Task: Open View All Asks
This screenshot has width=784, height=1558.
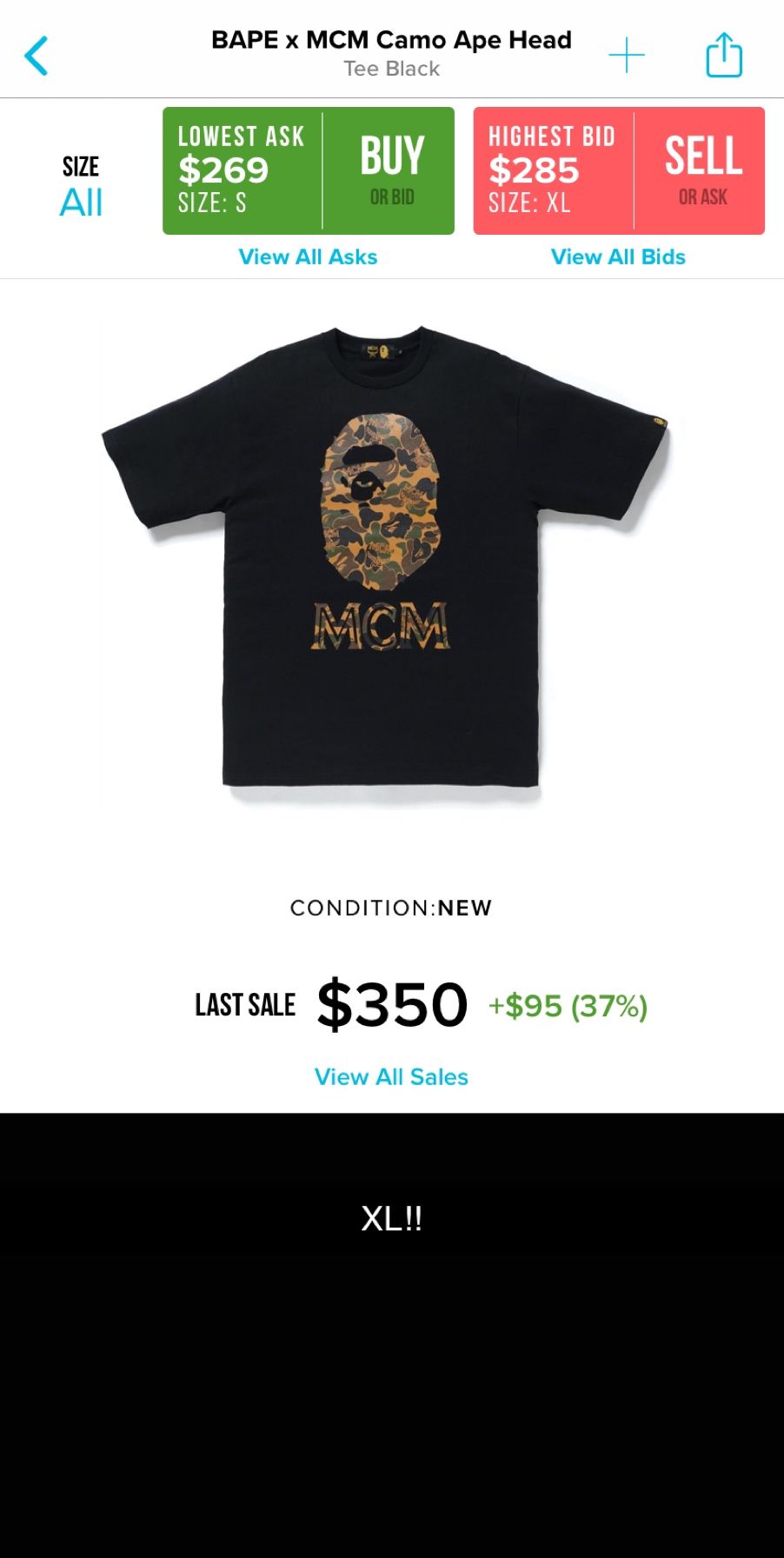Action: tap(308, 257)
